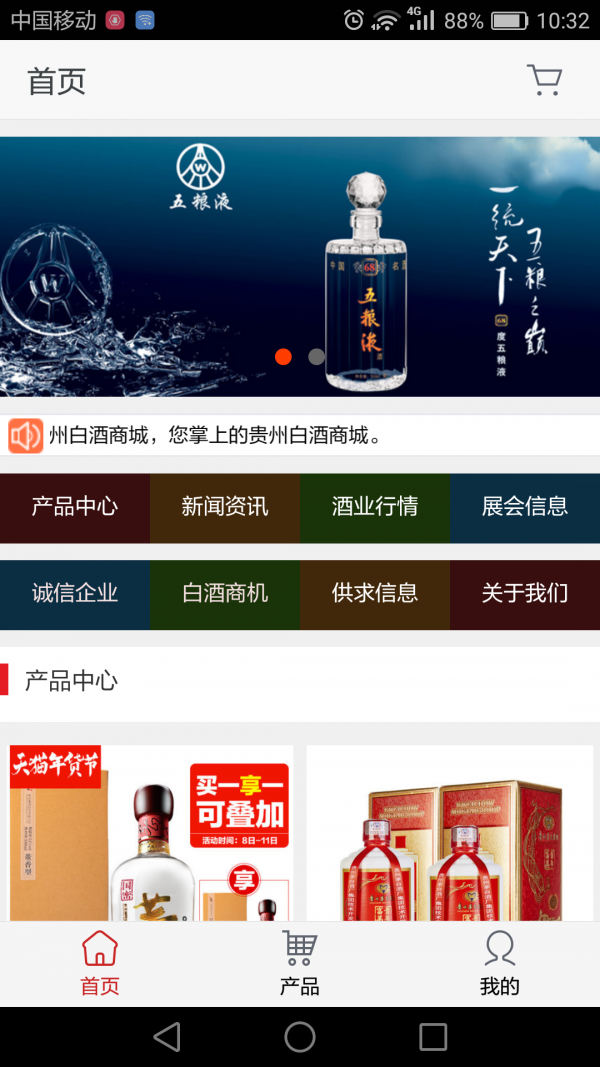Open 新闻资讯 section
The width and height of the screenshot is (600, 1067).
(x=225, y=507)
